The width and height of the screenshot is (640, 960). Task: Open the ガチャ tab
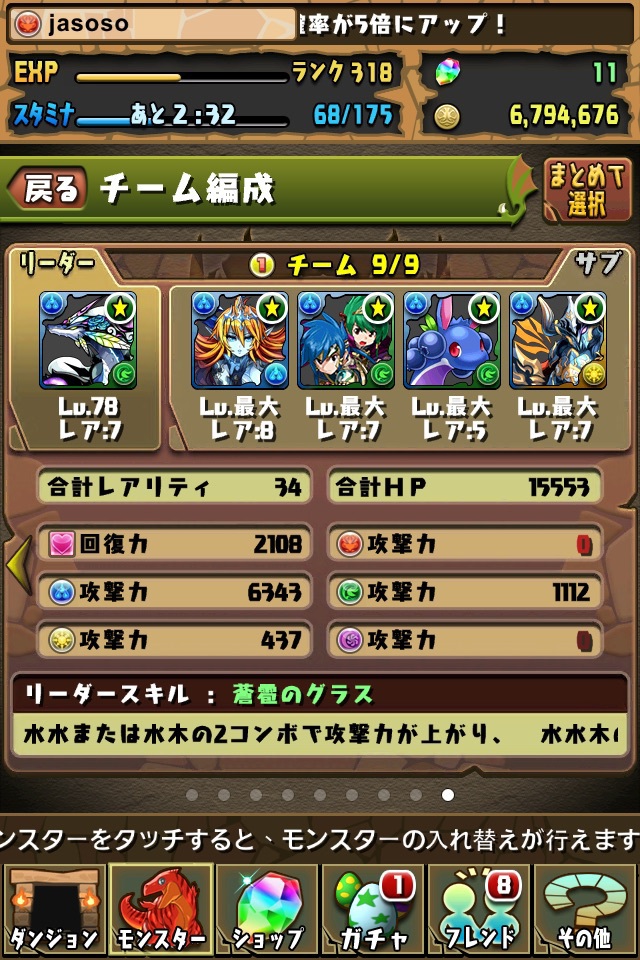(374, 911)
